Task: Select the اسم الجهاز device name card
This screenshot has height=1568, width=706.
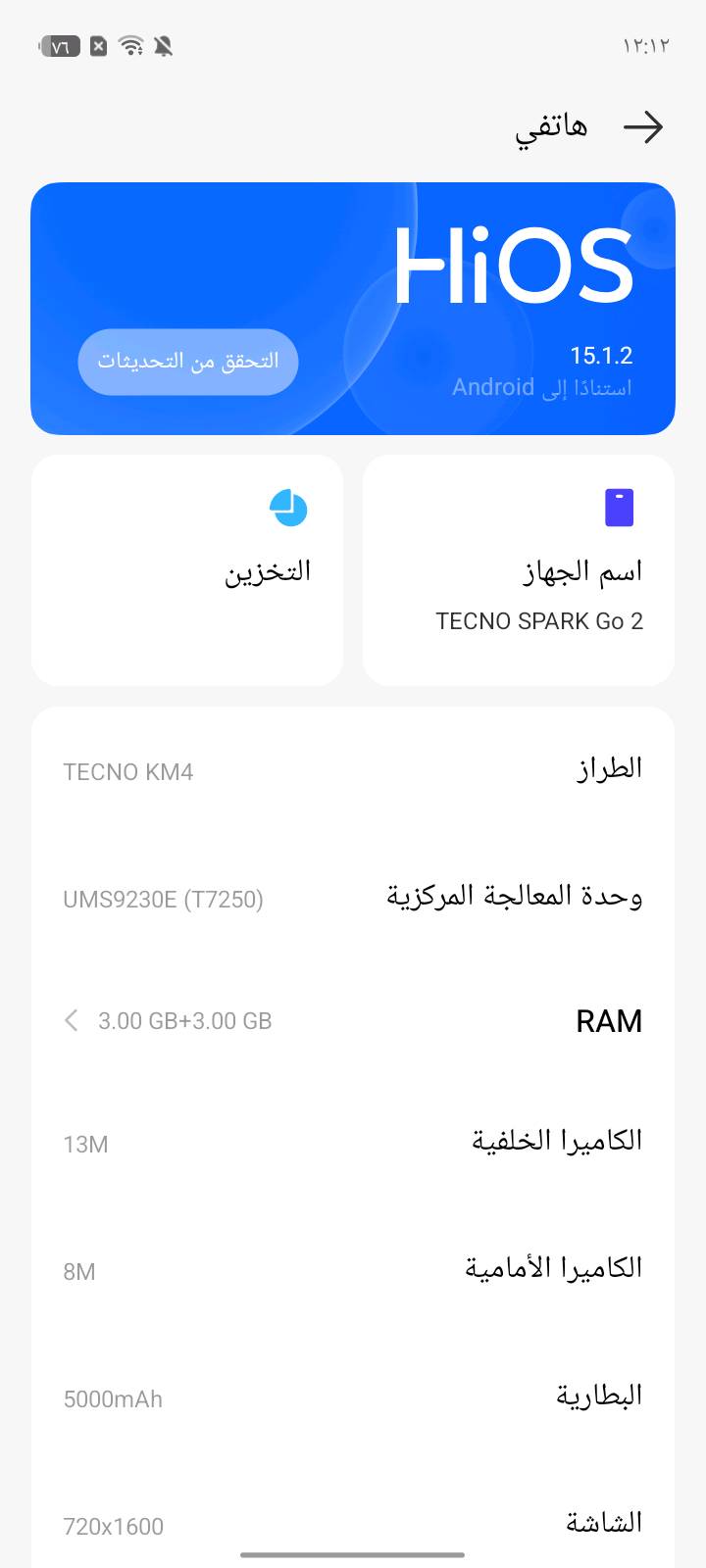Action: point(518,570)
